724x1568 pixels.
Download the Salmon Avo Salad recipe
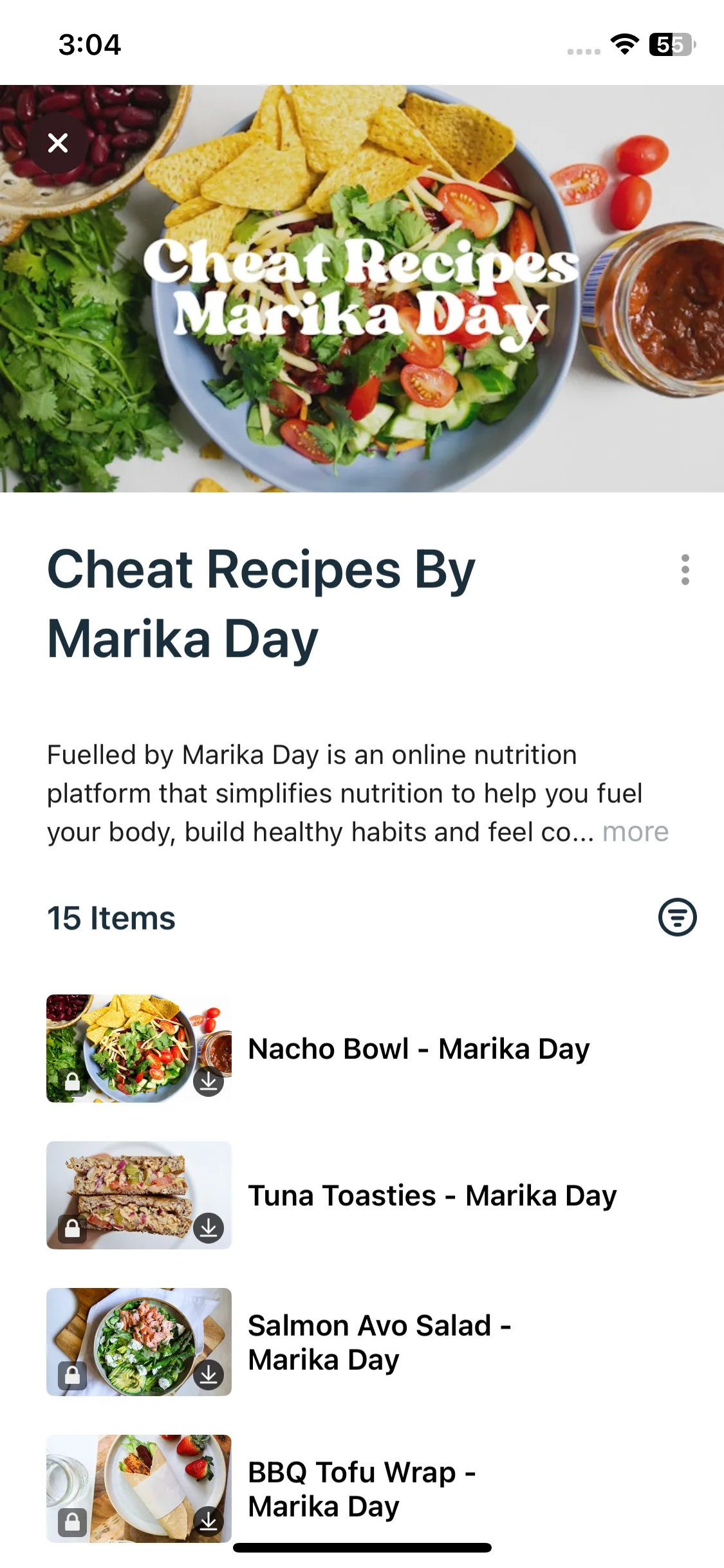pyautogui.click(x=209, y=1375)
